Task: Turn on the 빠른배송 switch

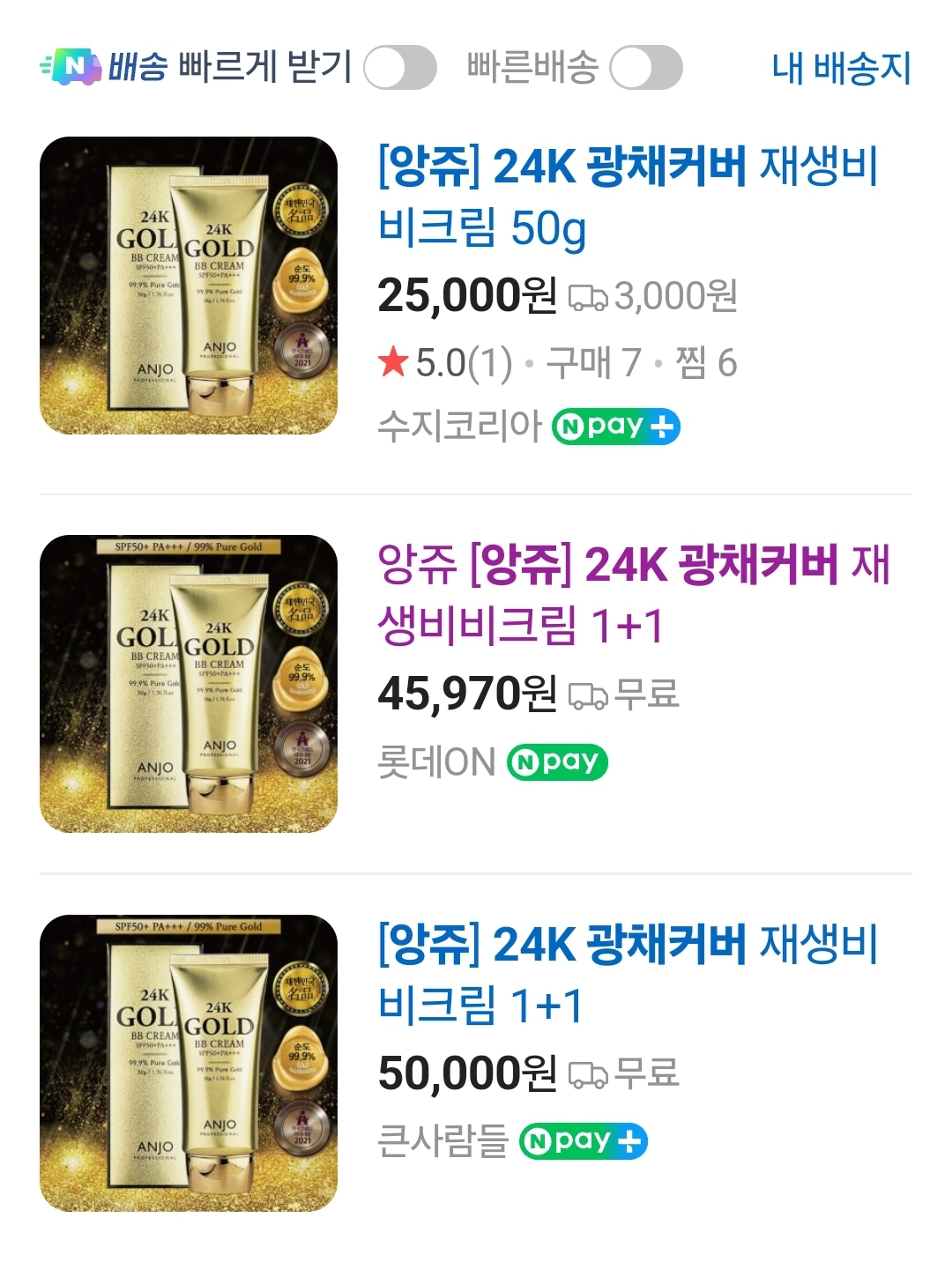Action: 646,68
